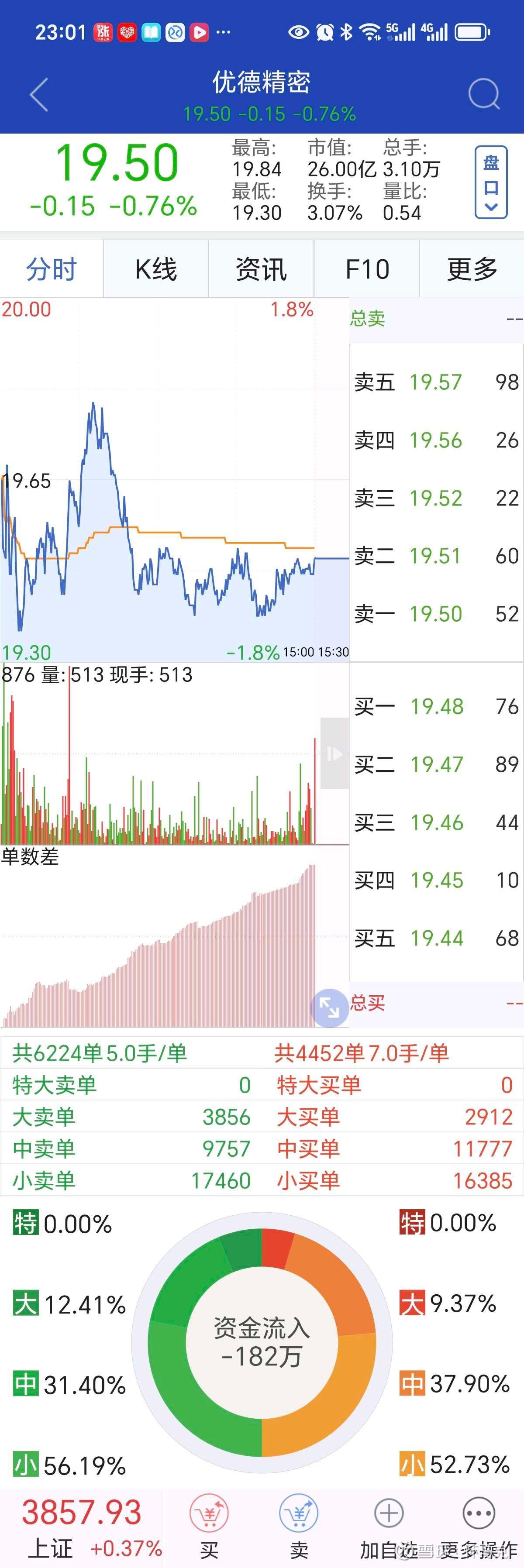Open the 更多 tab
The image size is (524, 1568).
[x=472, y=269]
